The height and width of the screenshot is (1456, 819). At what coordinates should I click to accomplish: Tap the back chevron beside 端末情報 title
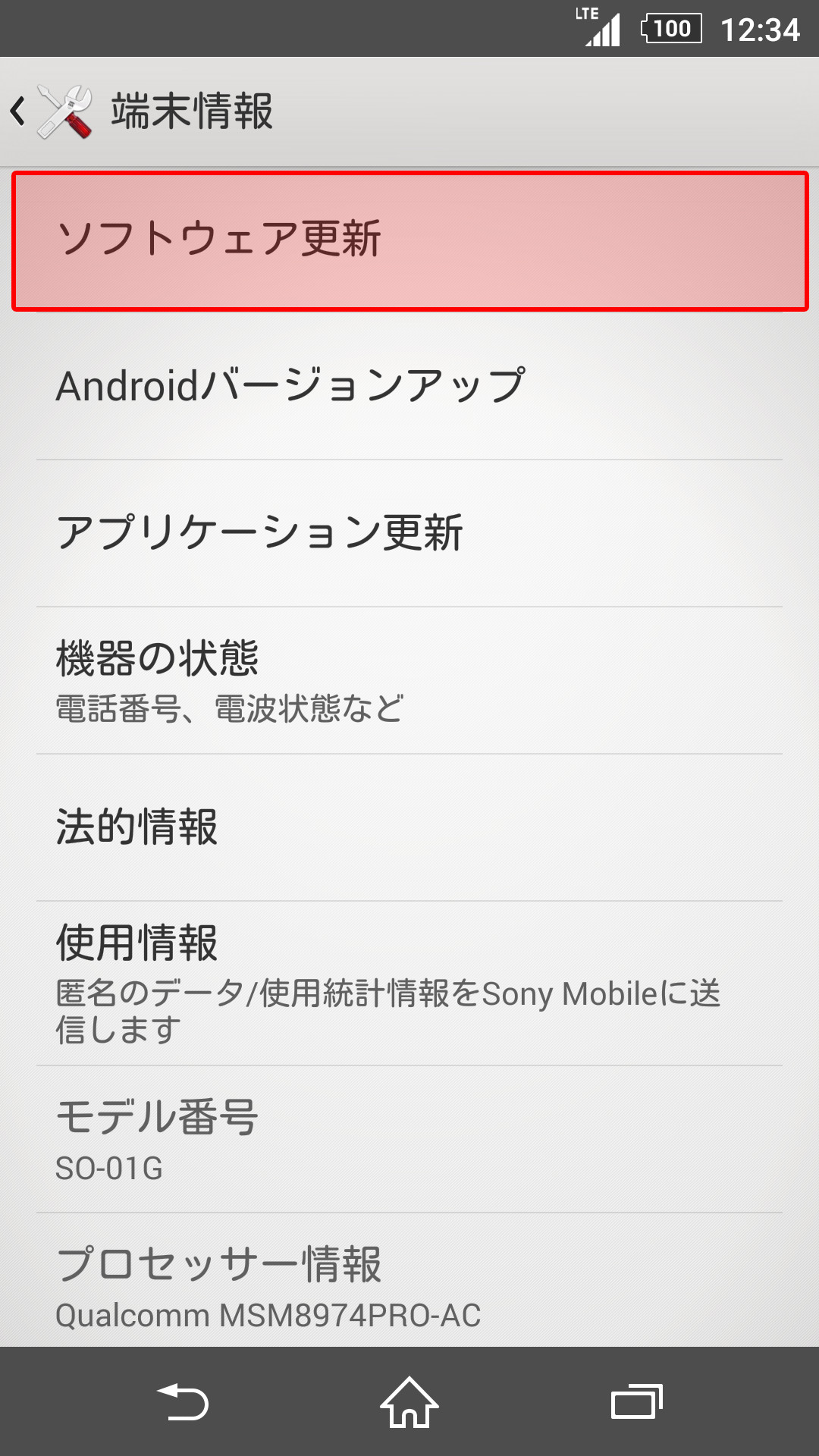point(17,110)
